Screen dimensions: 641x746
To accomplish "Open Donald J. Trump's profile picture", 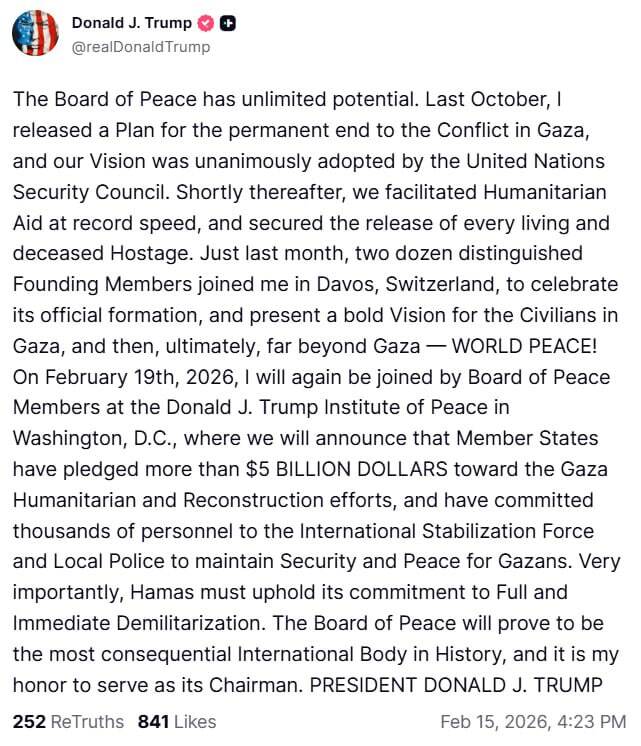I will [35, 32].
